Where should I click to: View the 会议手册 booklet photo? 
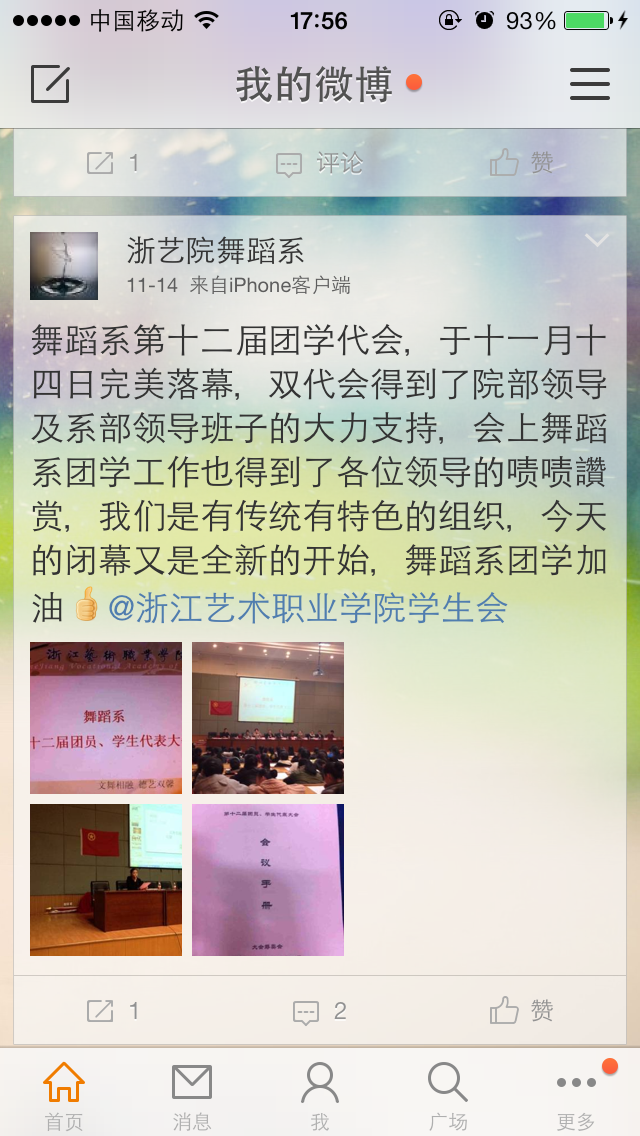(x=268, y=880)
